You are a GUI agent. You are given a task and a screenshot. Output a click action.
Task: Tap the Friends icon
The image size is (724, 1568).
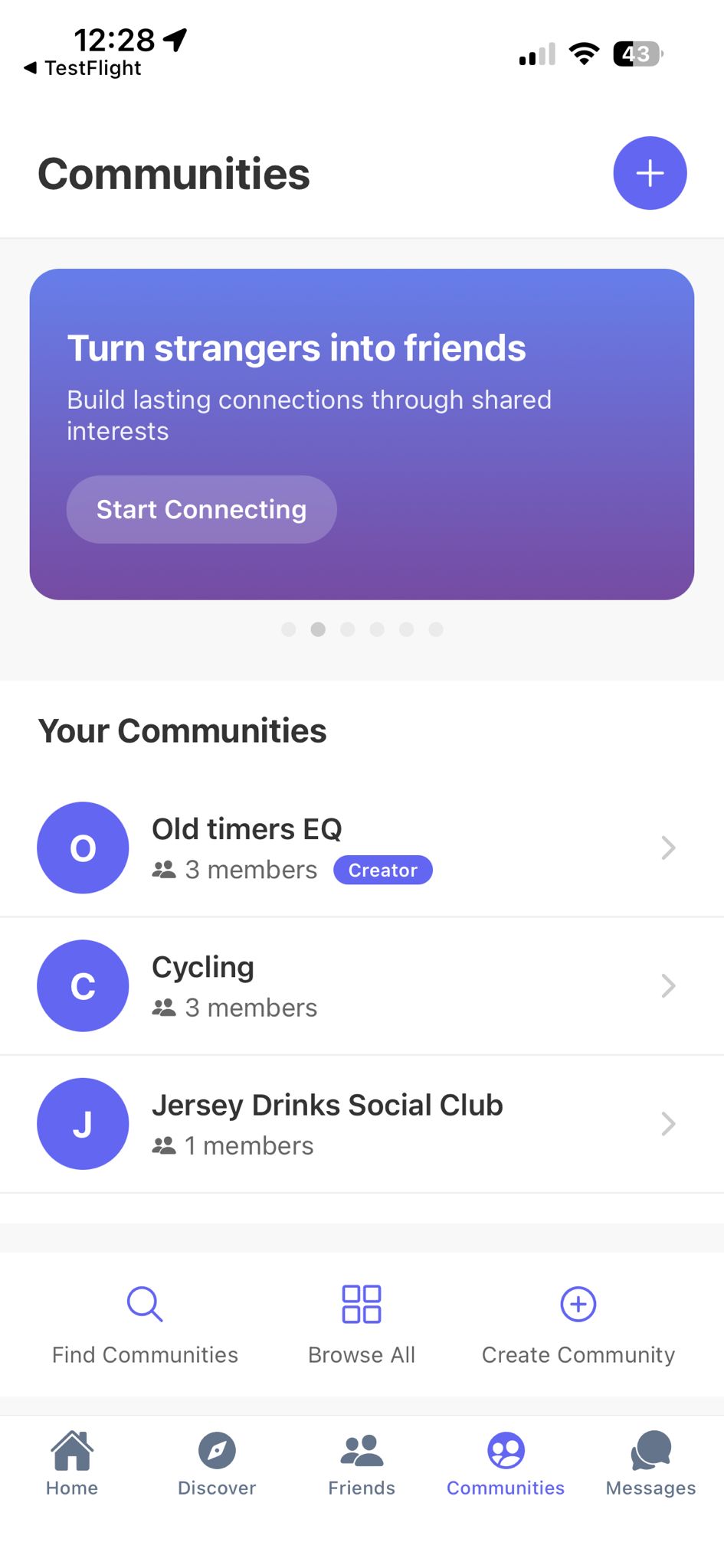361,1449
